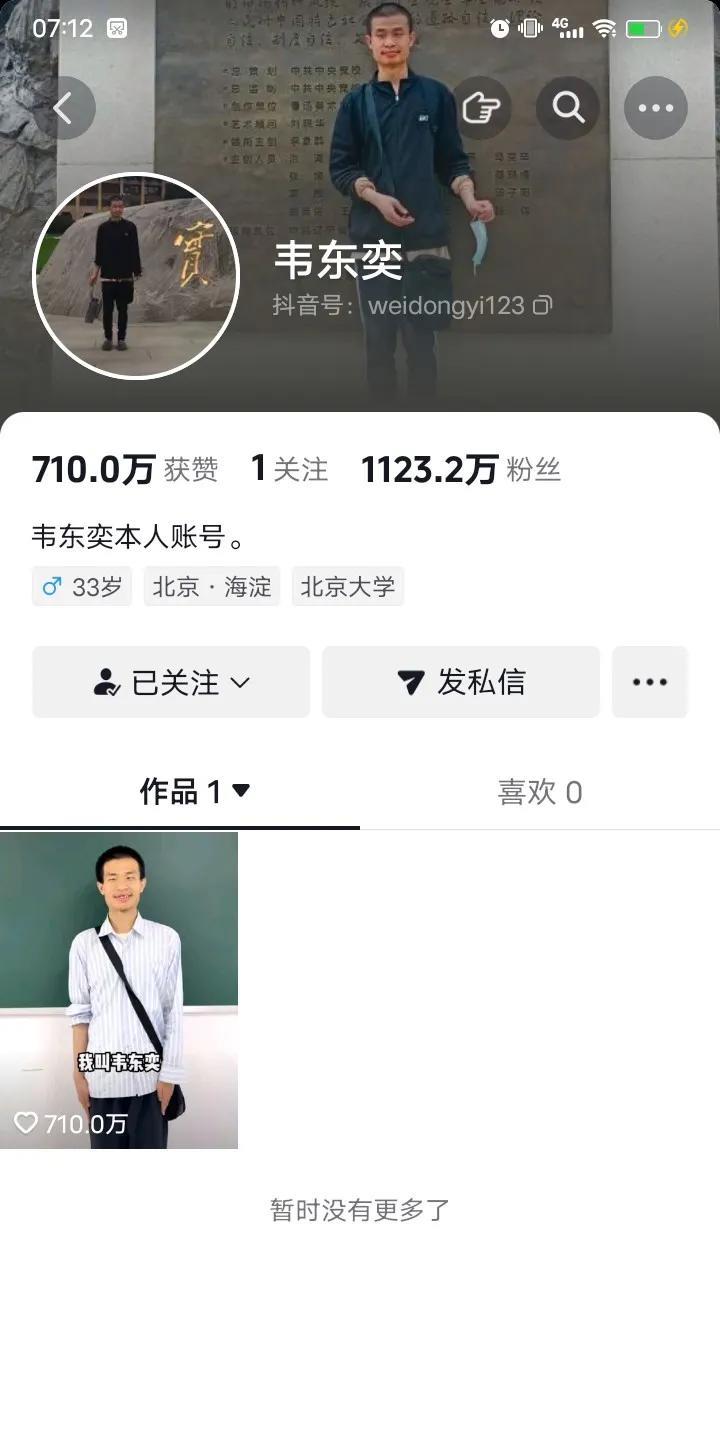Viewport: 720px width, 1440px height.
Task: Search within this profile
Action: point(568,108)
